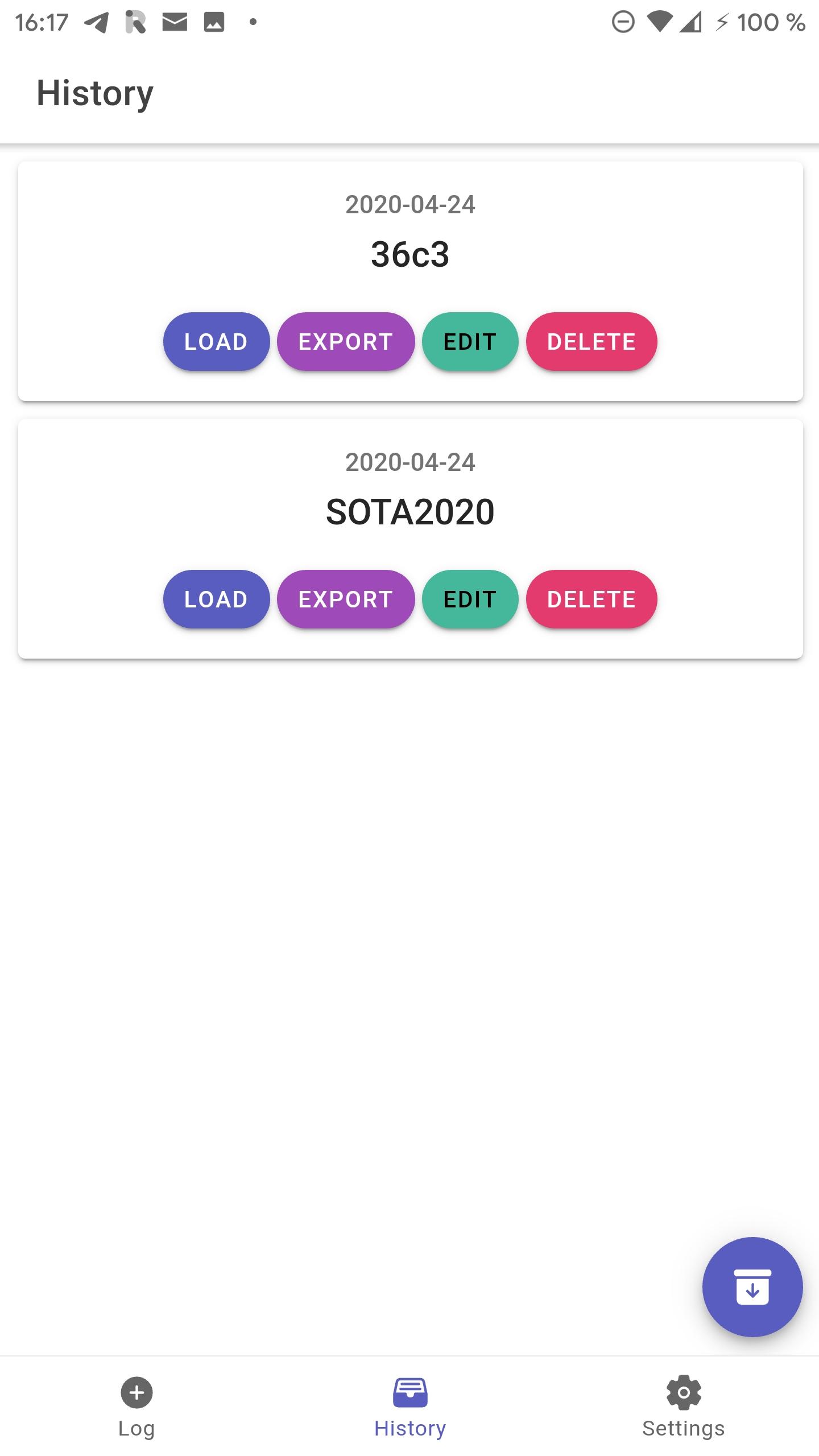
Task: Load the SOTA2020 log
Action: [216, 599]
